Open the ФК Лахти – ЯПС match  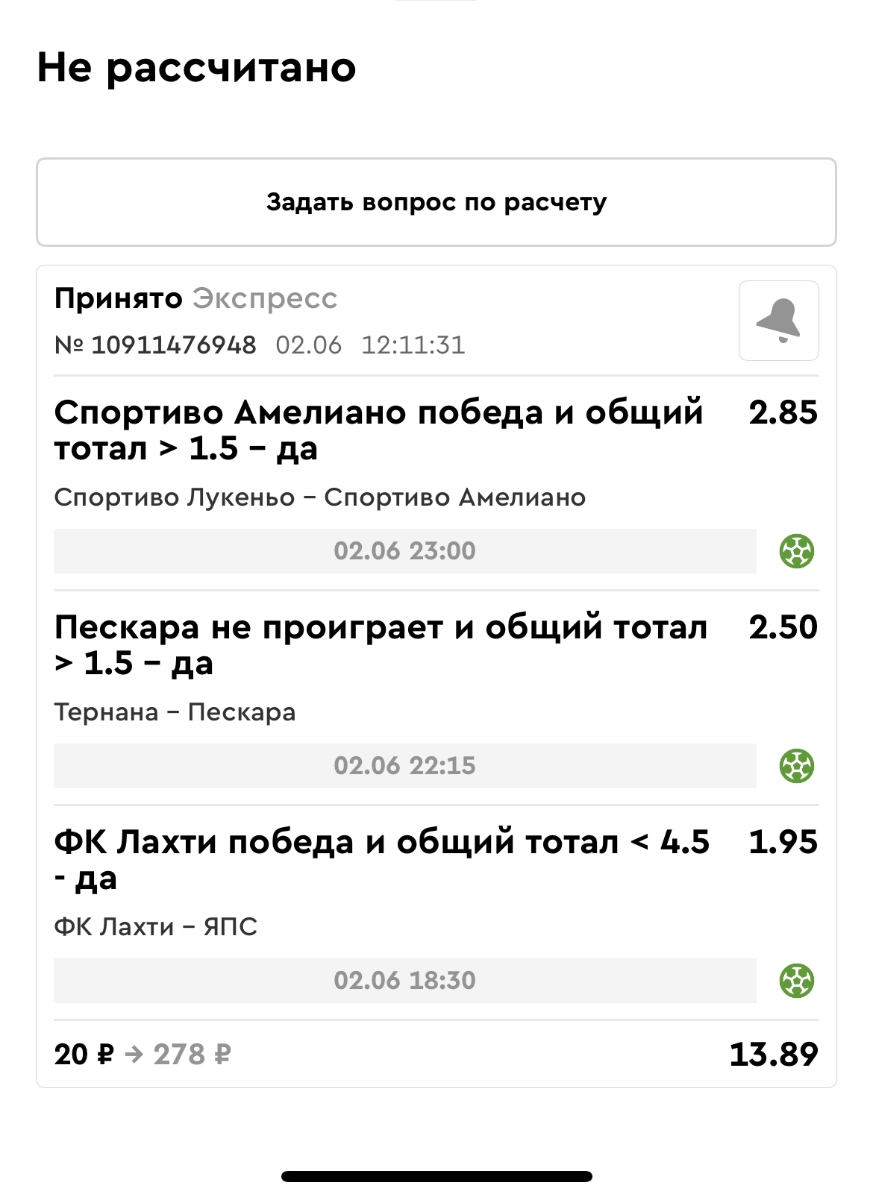pos(156,927)
